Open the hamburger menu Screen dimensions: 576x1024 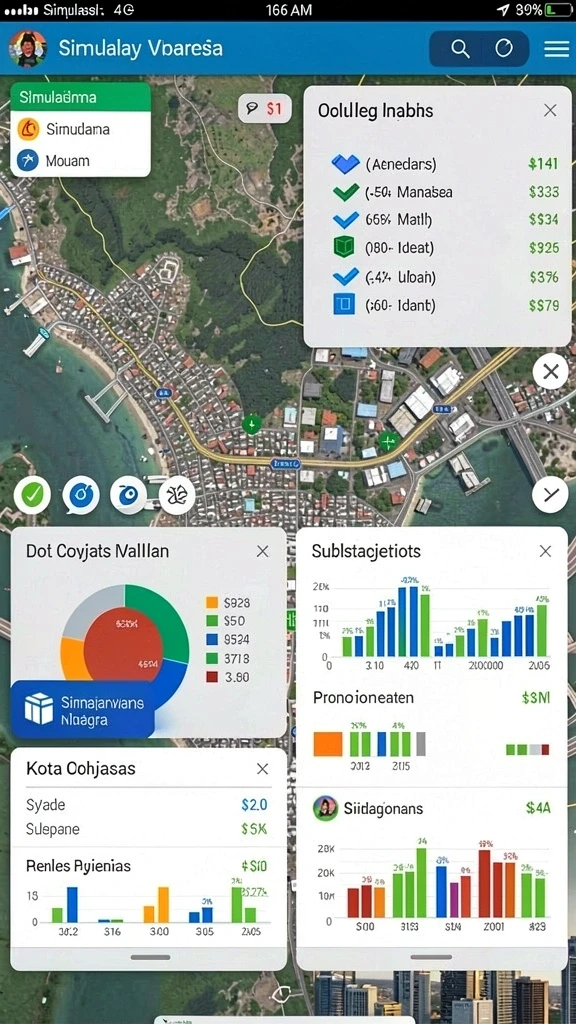[x=556, y=49]
